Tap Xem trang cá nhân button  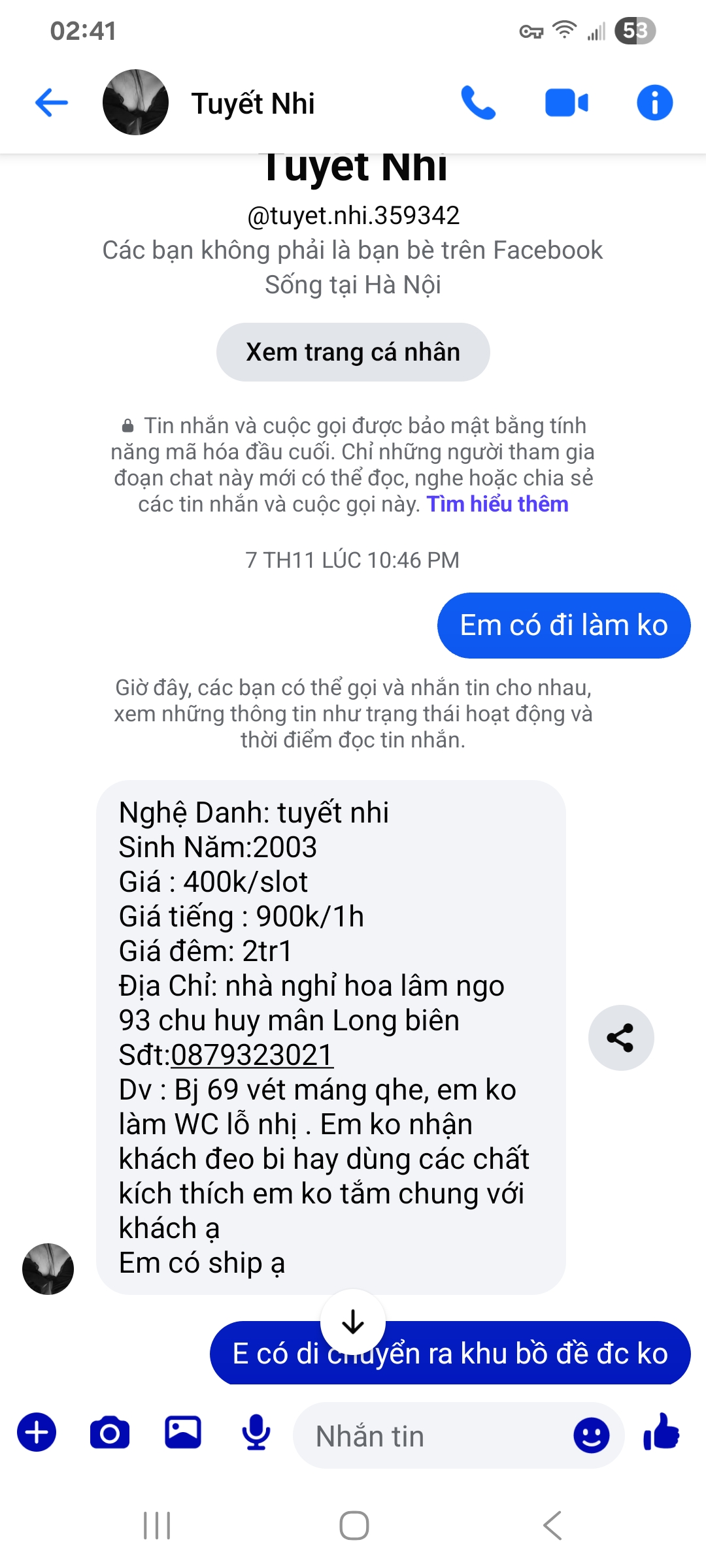pyautogui.click(x=353, y=352)
